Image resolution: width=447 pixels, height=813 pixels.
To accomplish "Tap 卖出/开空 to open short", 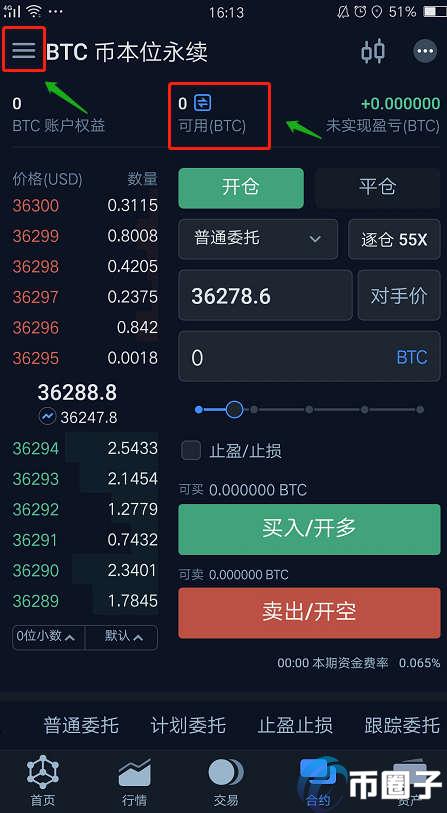I will (310, 613).
